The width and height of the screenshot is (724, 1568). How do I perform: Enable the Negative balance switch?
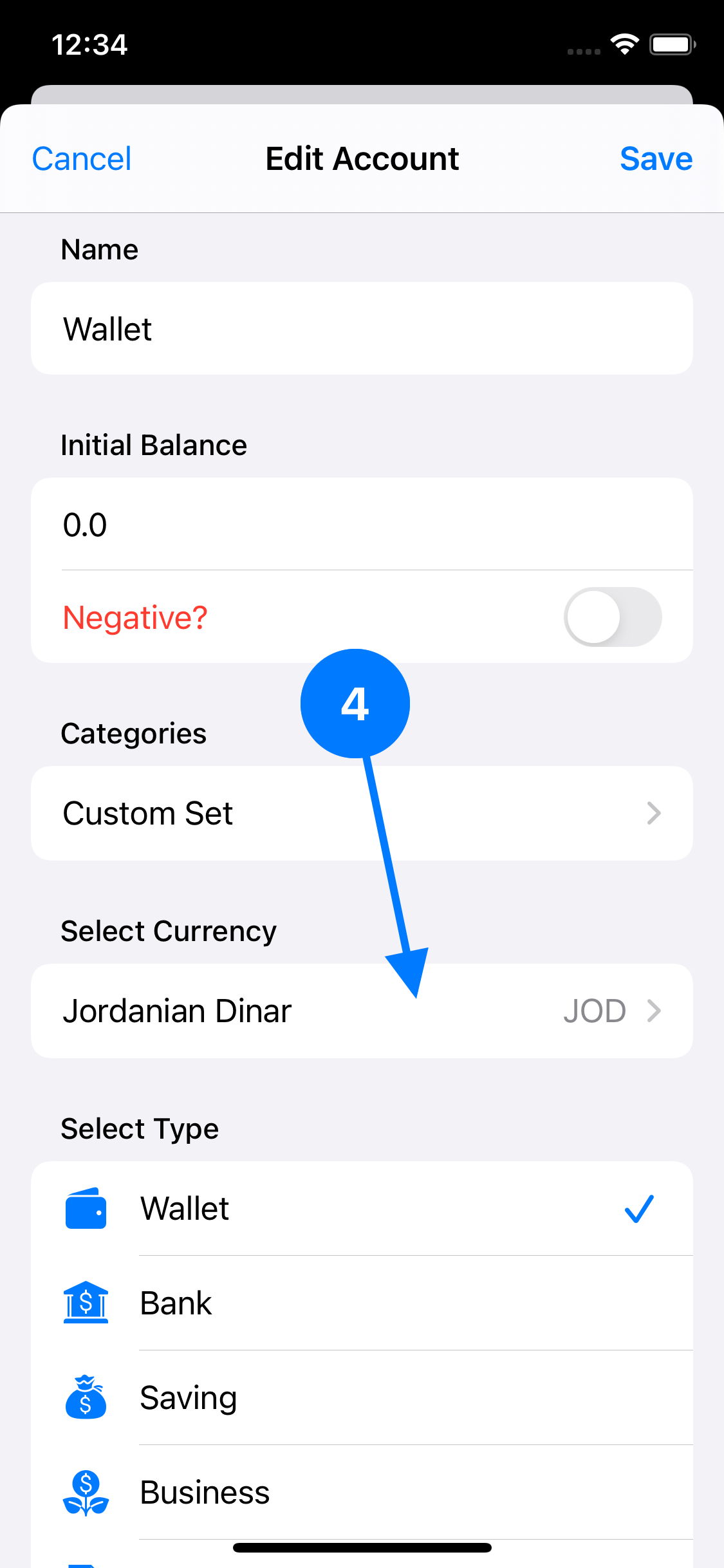click(x=612, y=617)
